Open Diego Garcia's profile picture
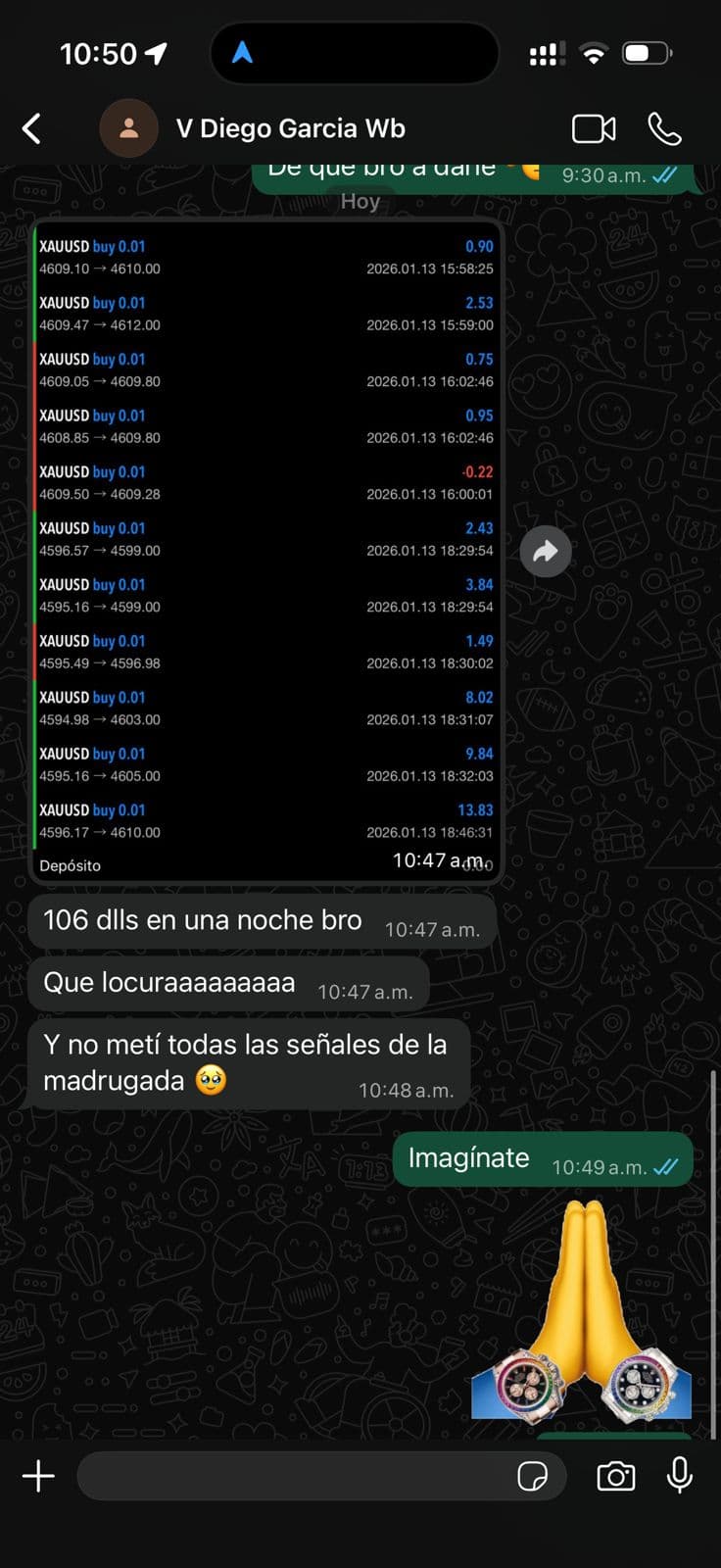This screenshot has height=1568, width=721. [129, 128]
